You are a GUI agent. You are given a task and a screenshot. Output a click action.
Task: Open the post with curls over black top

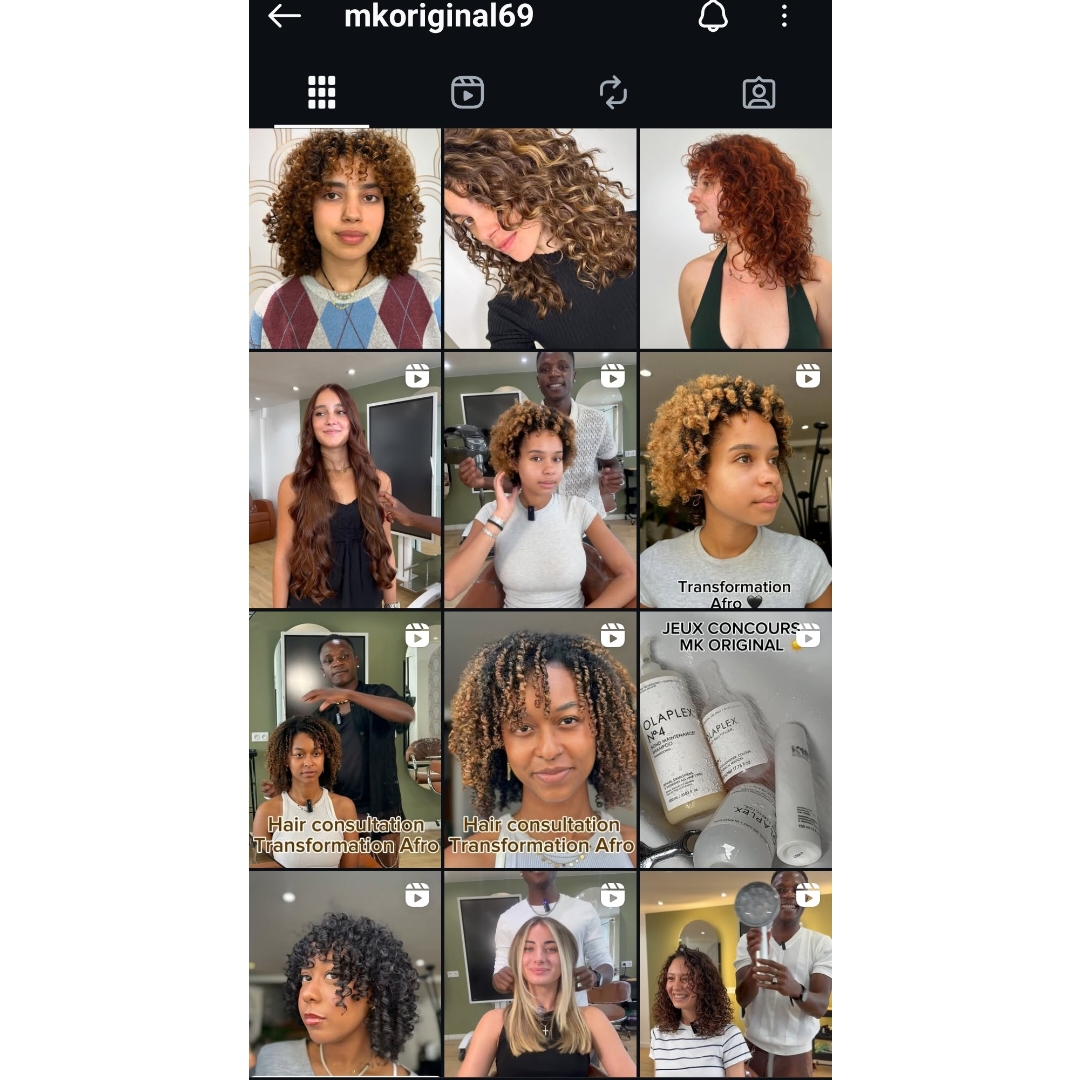pos(540,238)
